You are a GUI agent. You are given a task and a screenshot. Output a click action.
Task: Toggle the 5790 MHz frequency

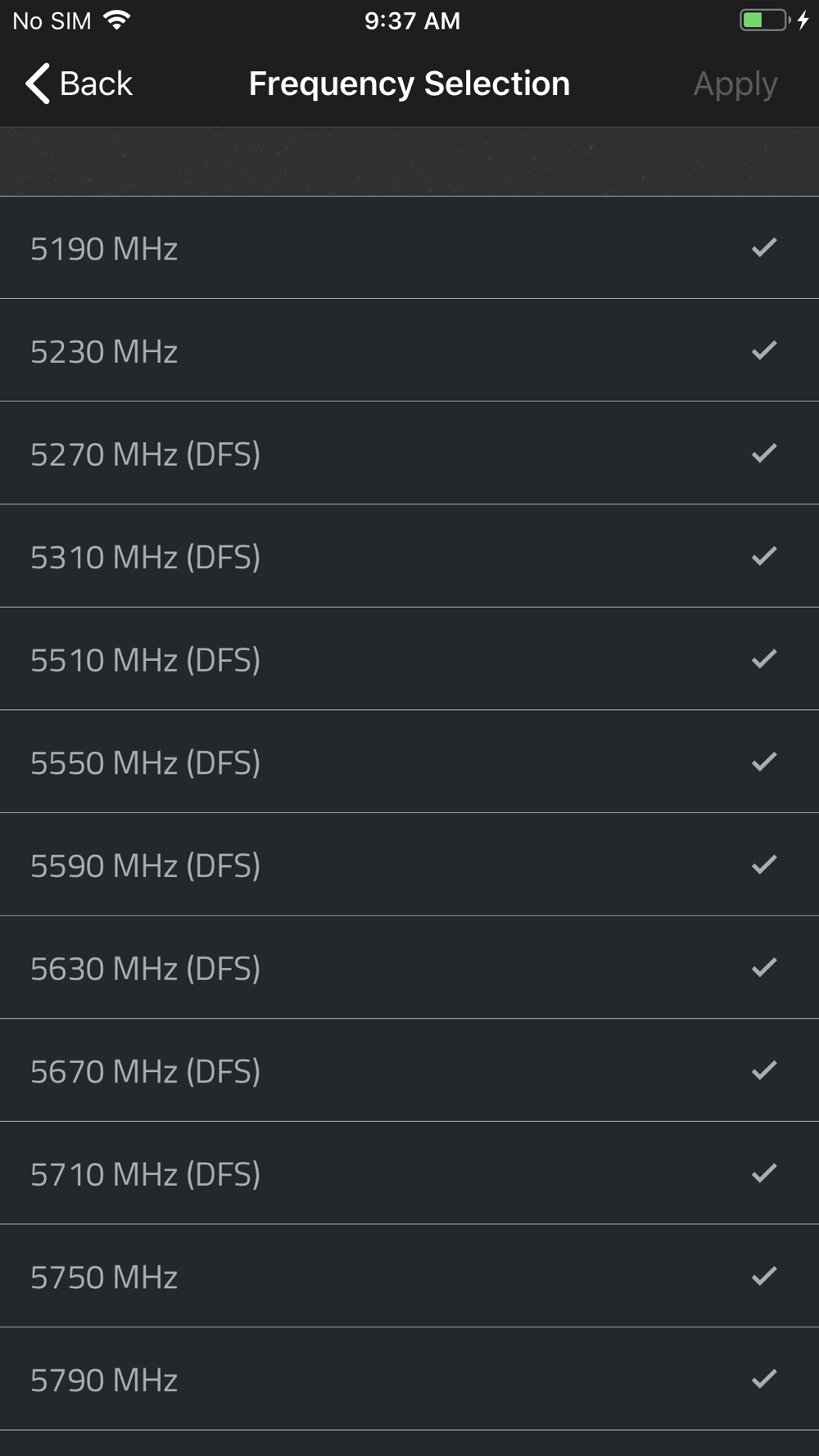[409, 1379]
